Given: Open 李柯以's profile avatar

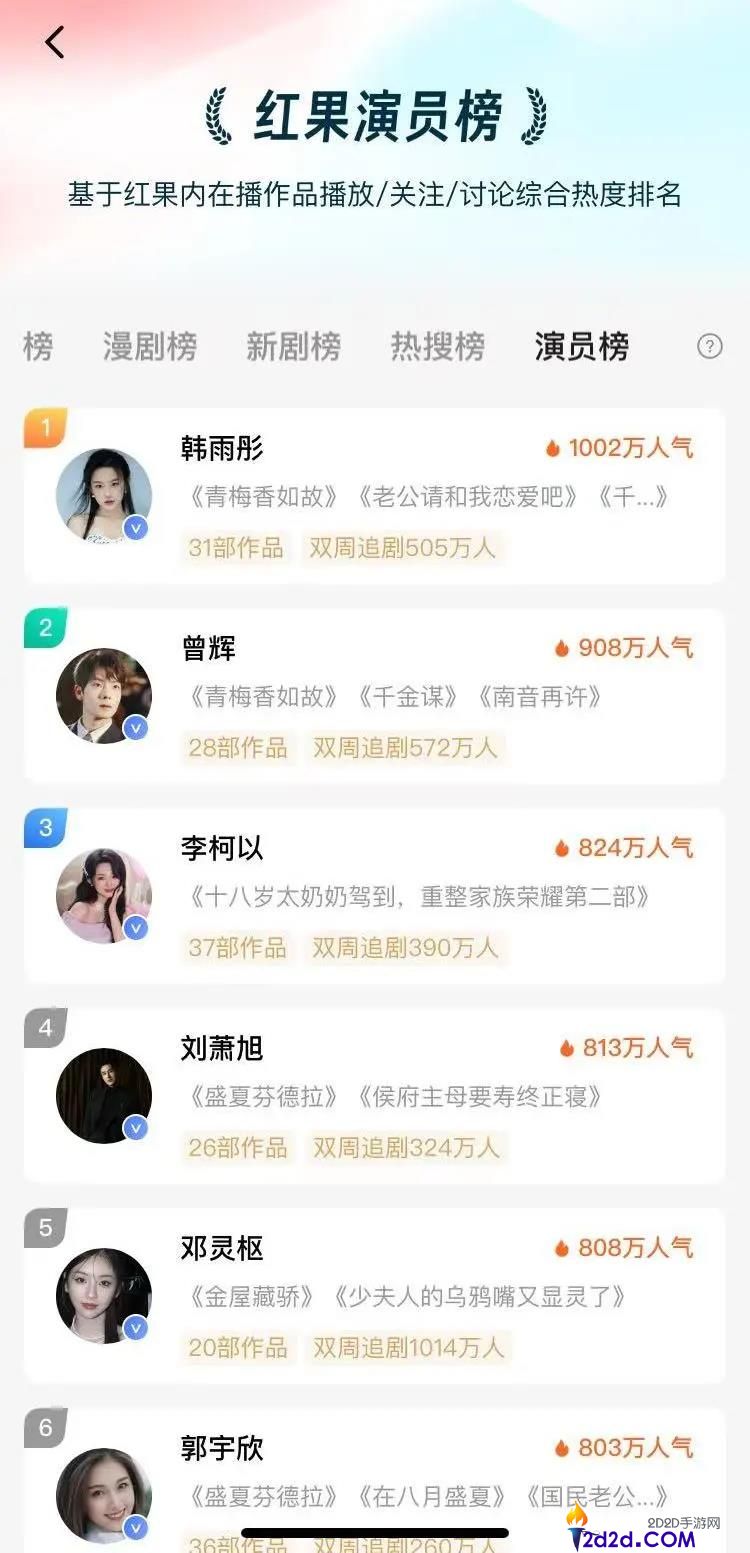Looking at the screenshot, I should pyautogui.click(x=104, y=895).
